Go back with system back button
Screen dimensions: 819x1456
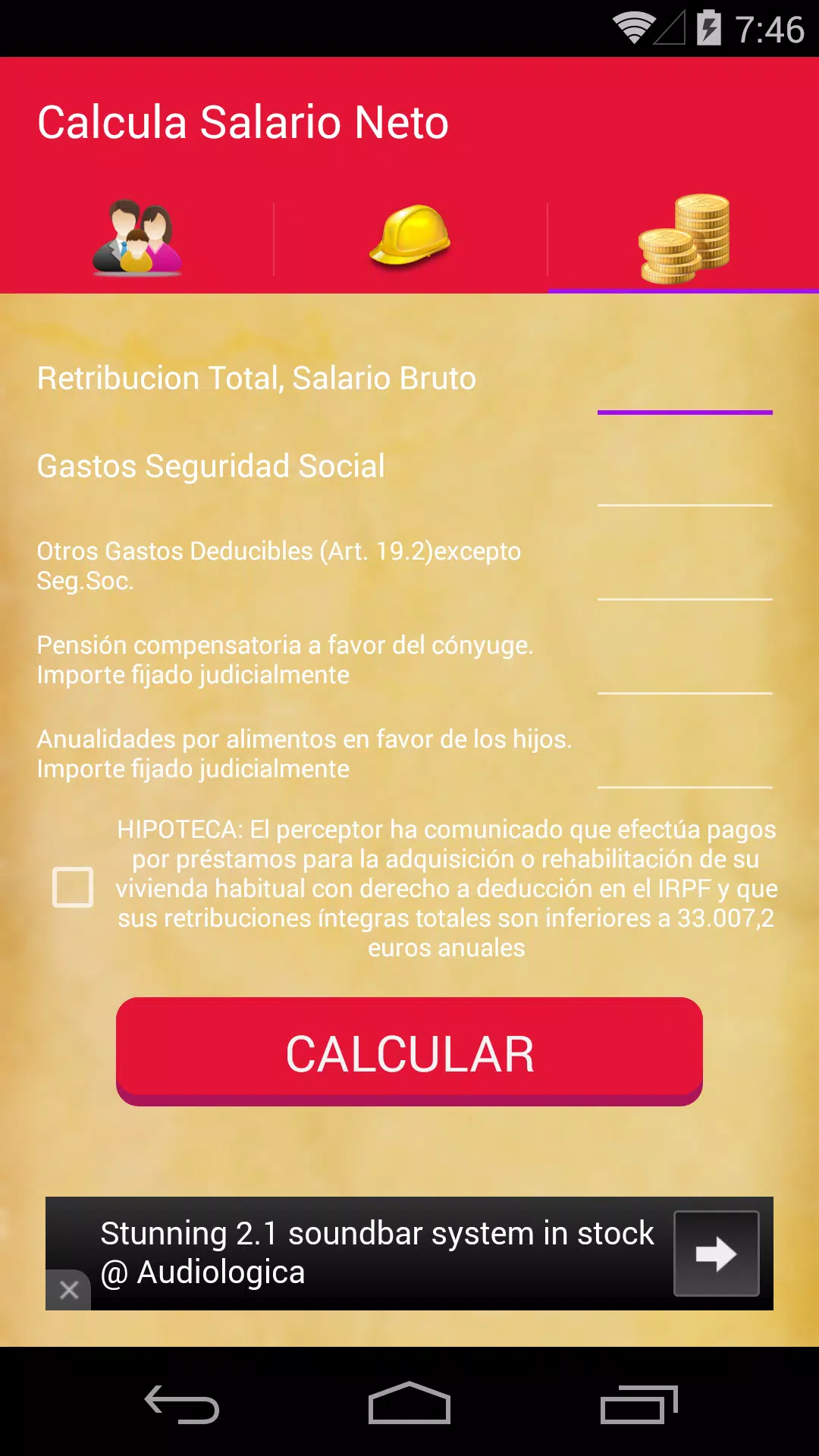click(x=182, y=1403)
